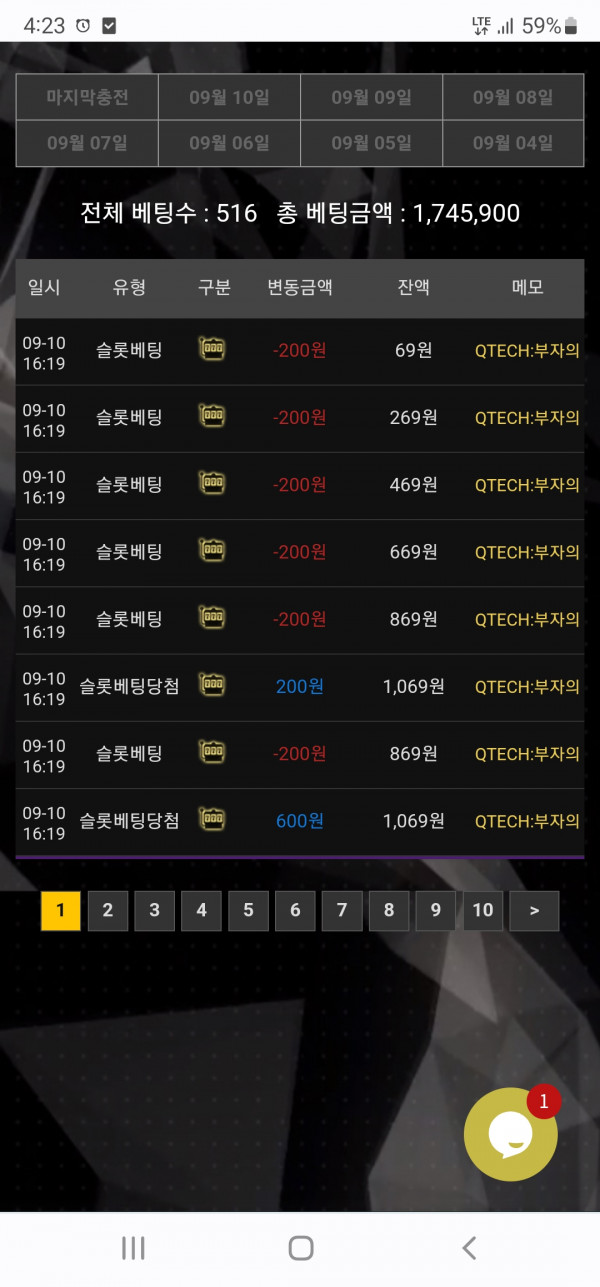600x1287 pixels.
Task: Show betting history for 09월 08일
Action: [513, 98]
